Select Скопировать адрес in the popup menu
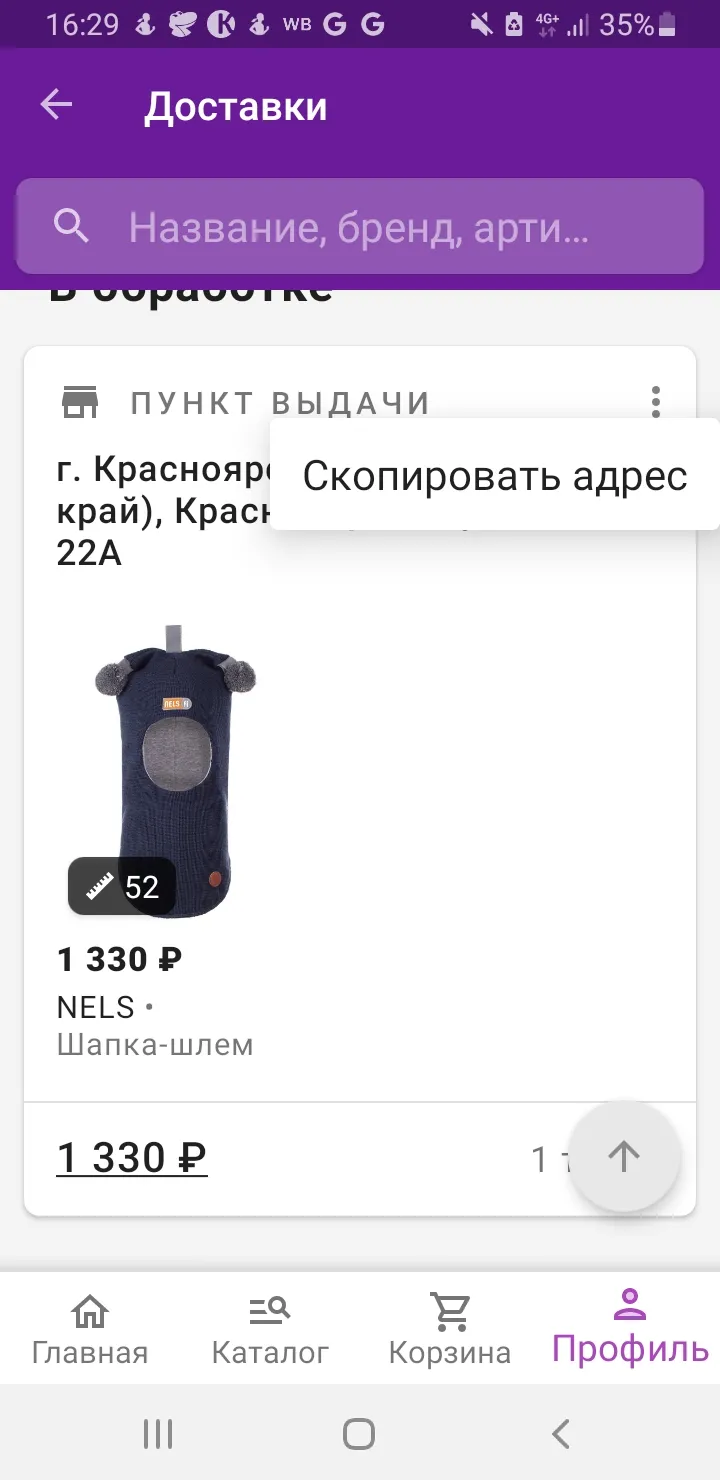 click(495, 475)
